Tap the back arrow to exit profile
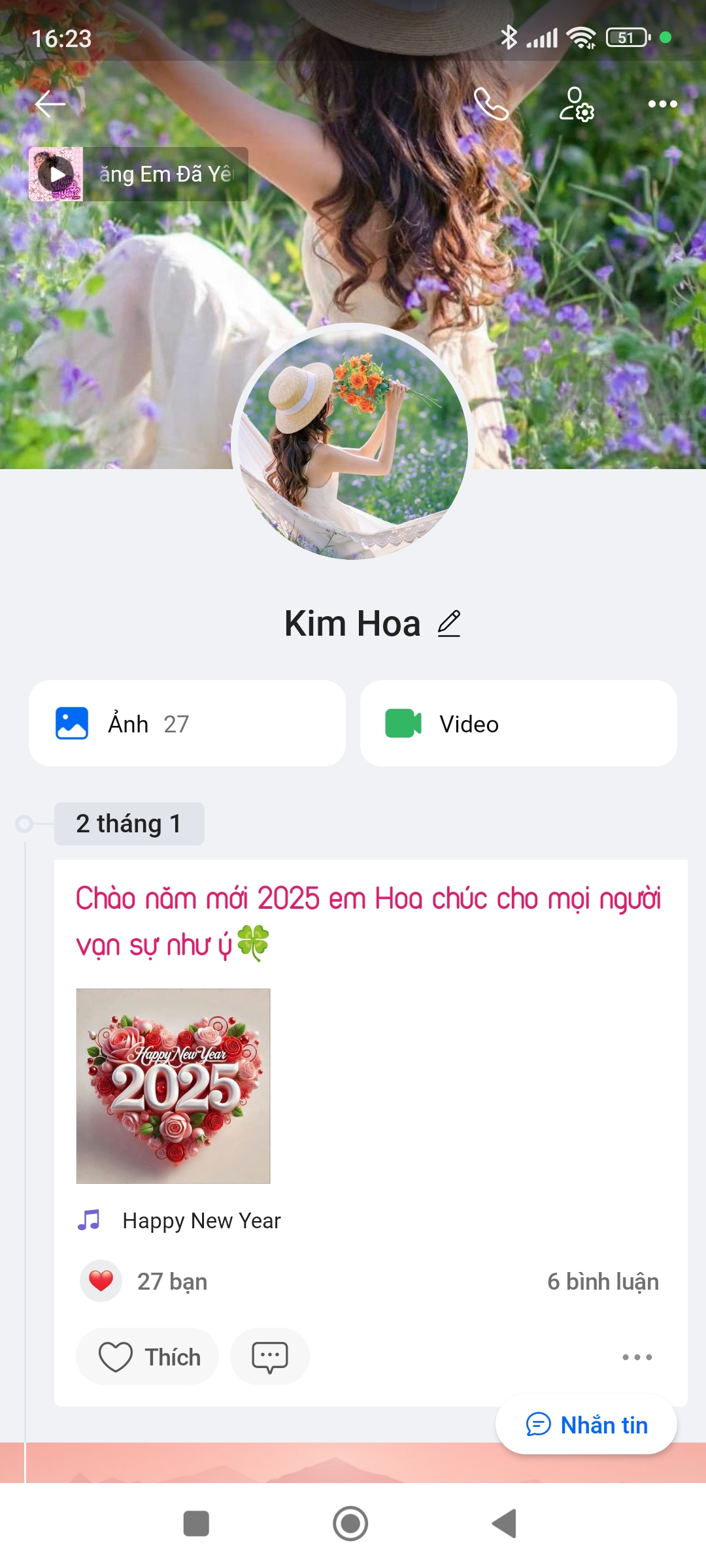The height and width of the screenshot is (1568, 706). pyautogui.click(x=50, y=103)
